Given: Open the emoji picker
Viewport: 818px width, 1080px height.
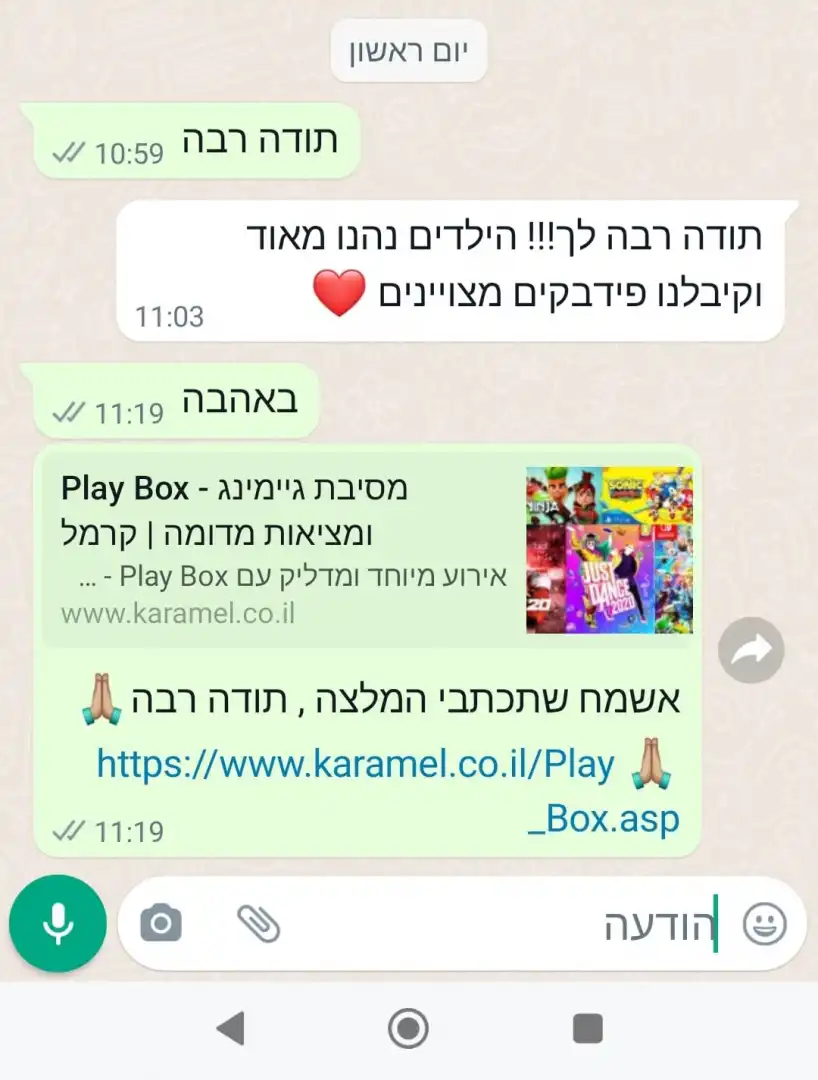Looking at the screenshot, I should pyautogui.click(x=764, y=925).
